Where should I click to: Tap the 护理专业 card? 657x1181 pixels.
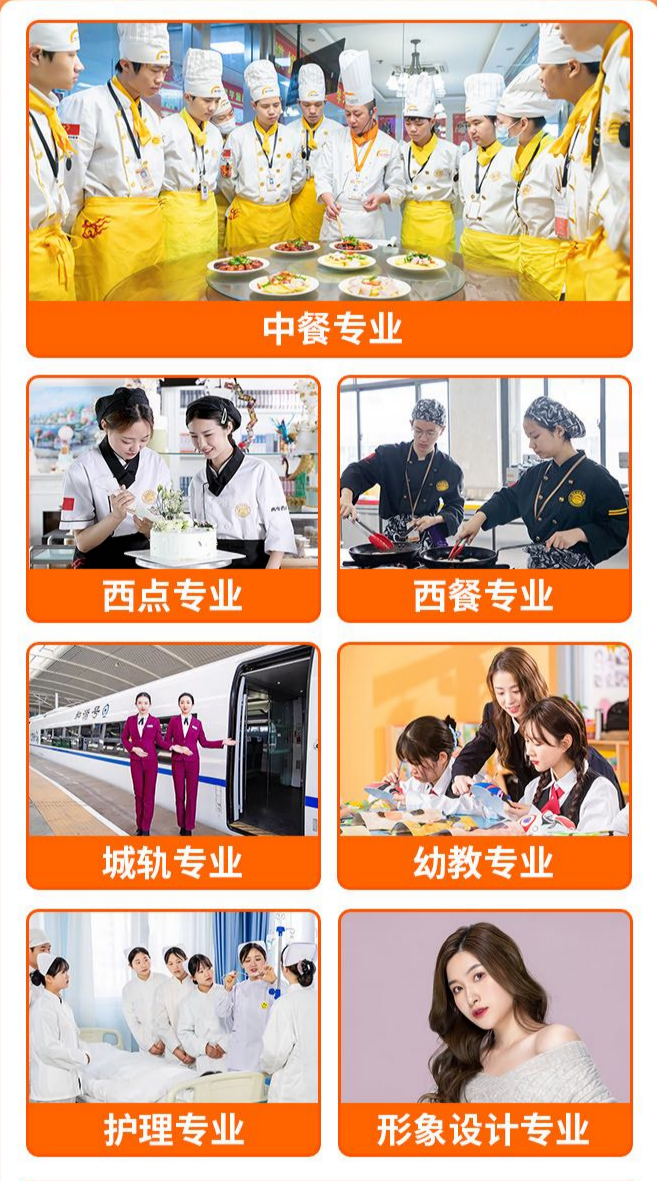click(x=173, y=1032)
